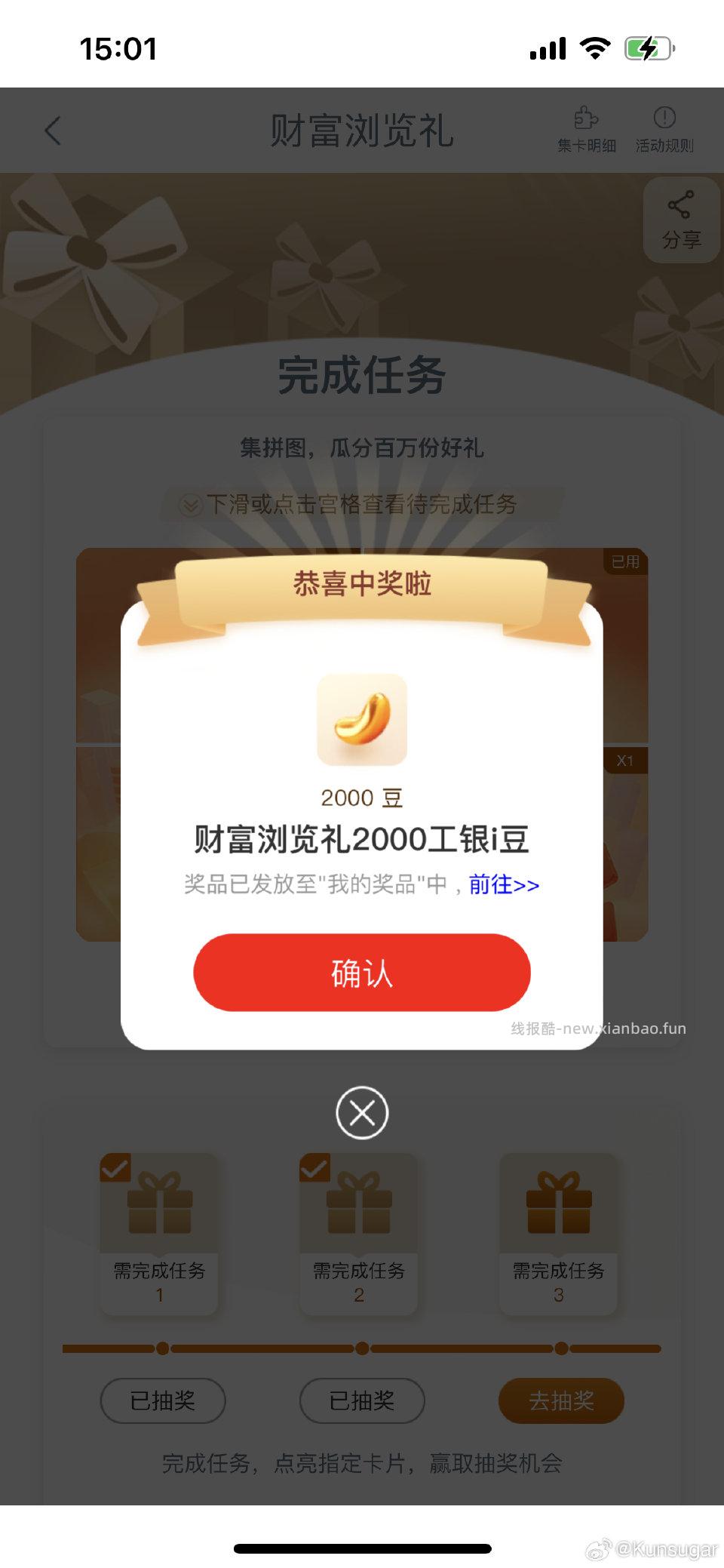
Task: Tap the back arrow to leave the page
Action: (51, 130)
